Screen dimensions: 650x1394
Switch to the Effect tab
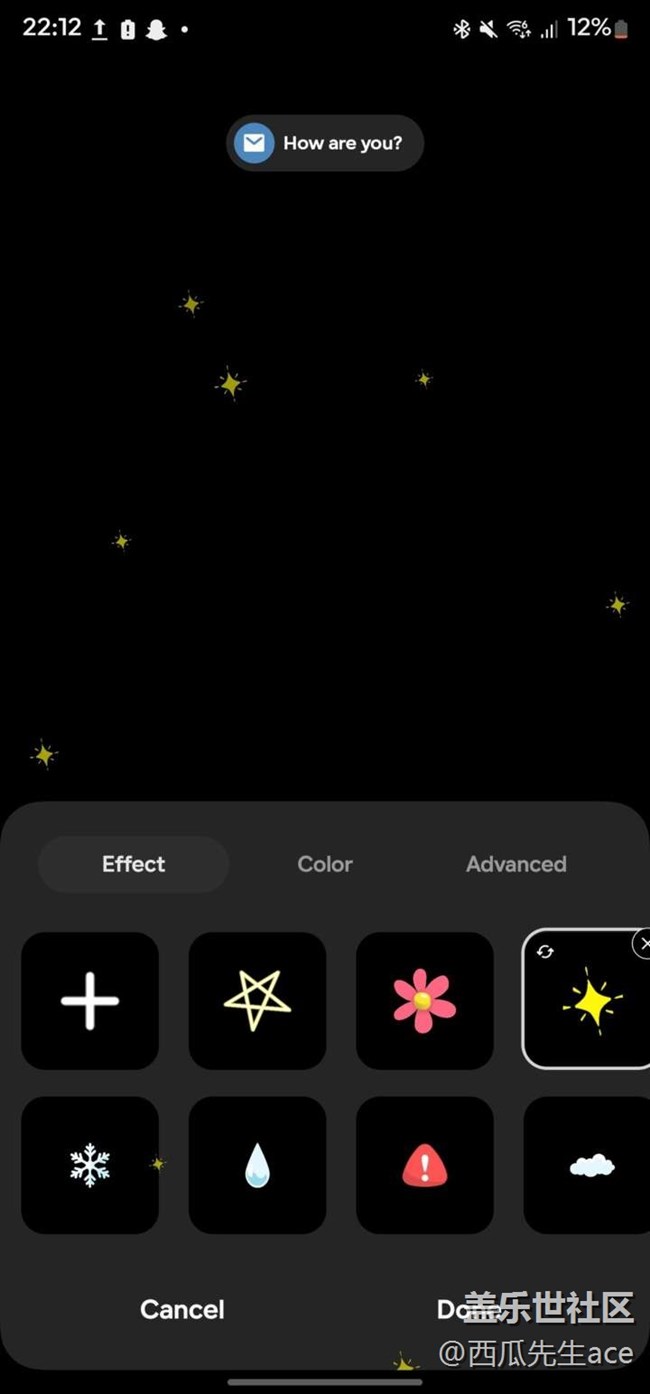click(133, 864)
